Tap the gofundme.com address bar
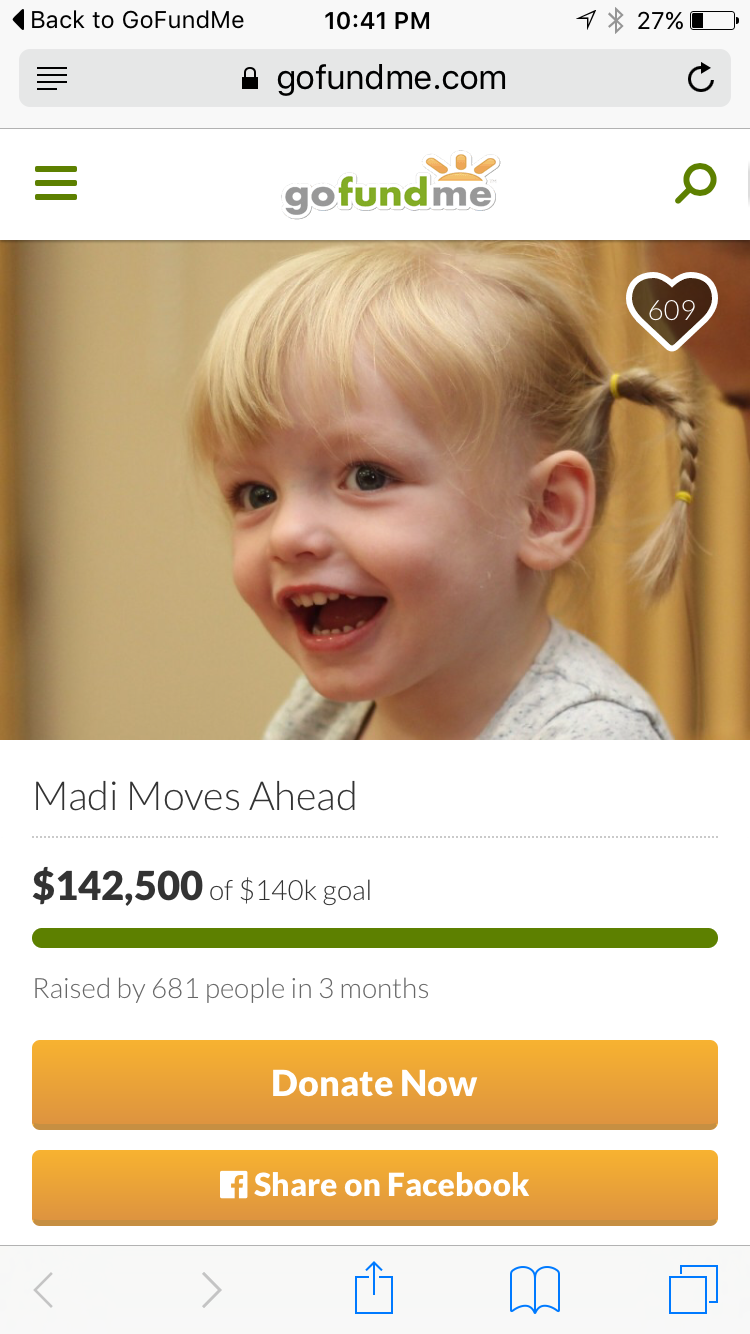Image resolution: width=750 pixels, height=1334 pixels. pyautogui.click(x=375, y=78)
